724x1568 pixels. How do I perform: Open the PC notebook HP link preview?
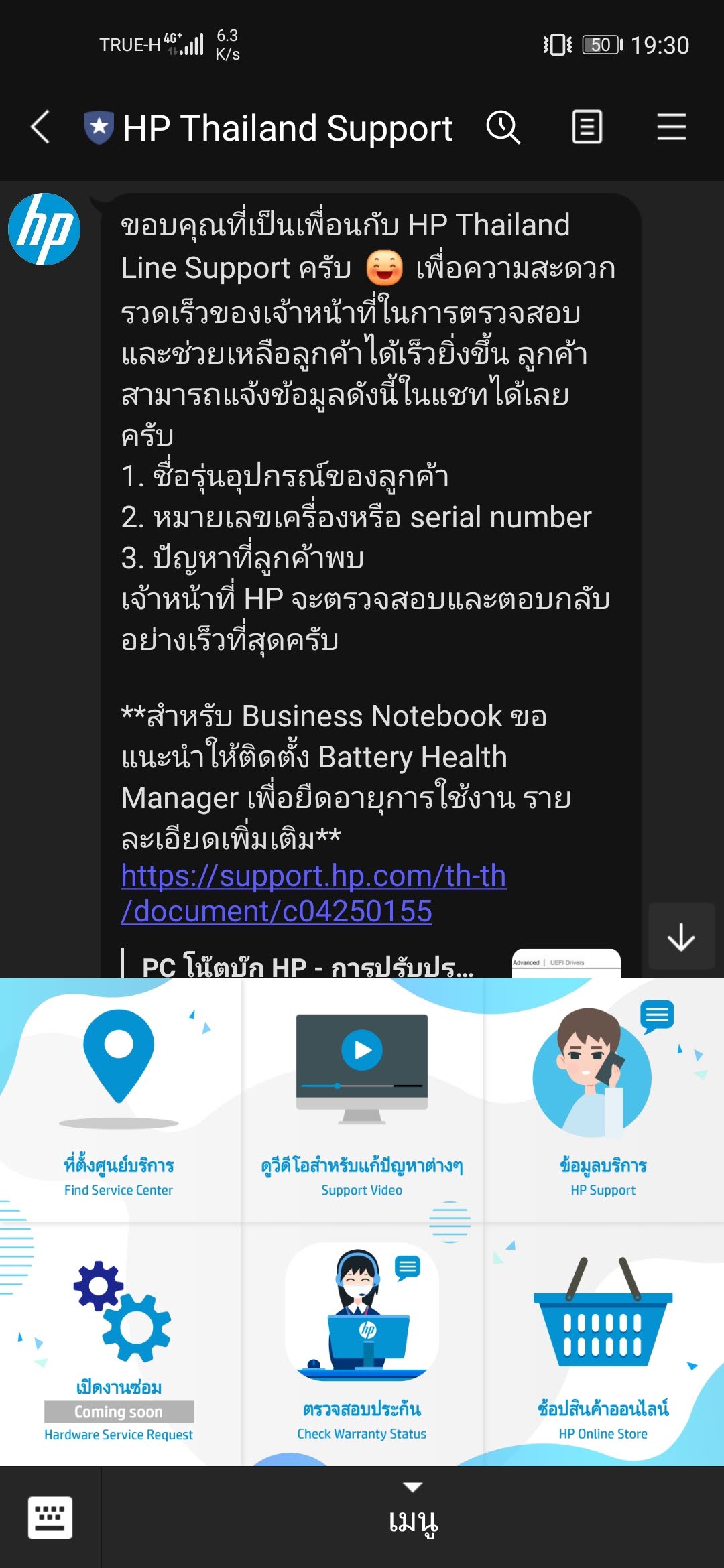[371, 965]
